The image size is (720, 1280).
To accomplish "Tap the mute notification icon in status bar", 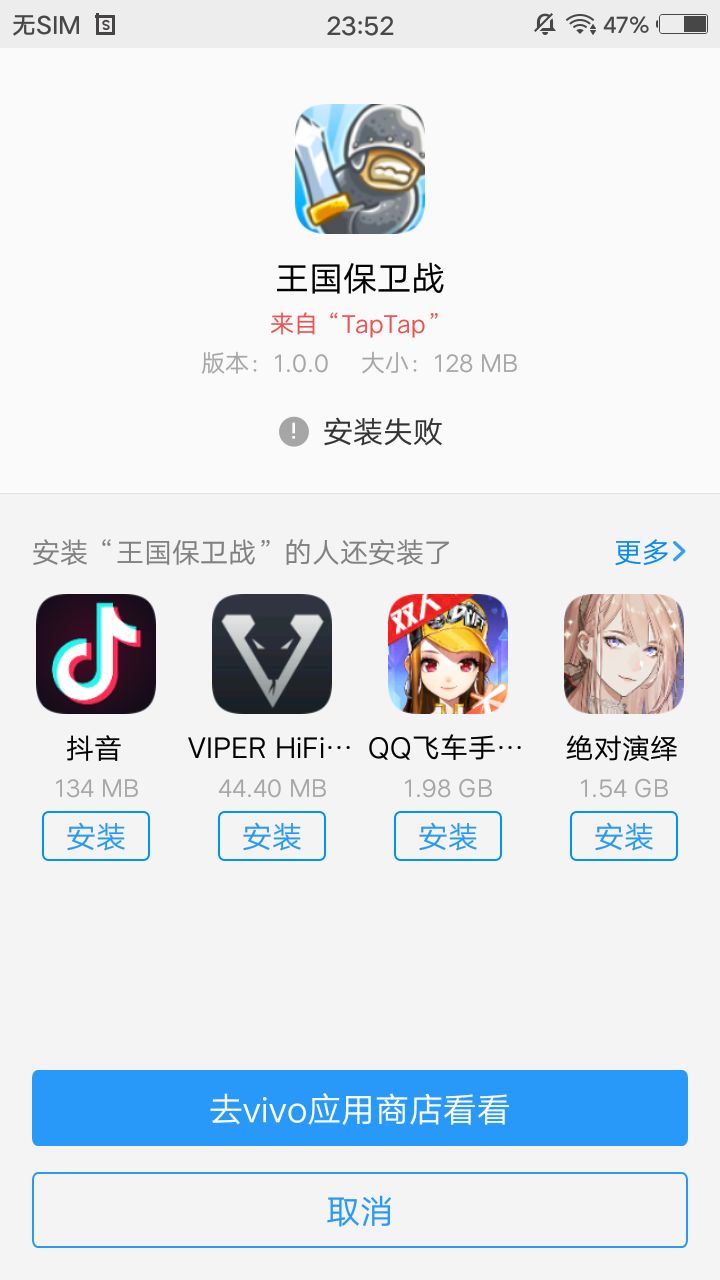I will [543, 24].
